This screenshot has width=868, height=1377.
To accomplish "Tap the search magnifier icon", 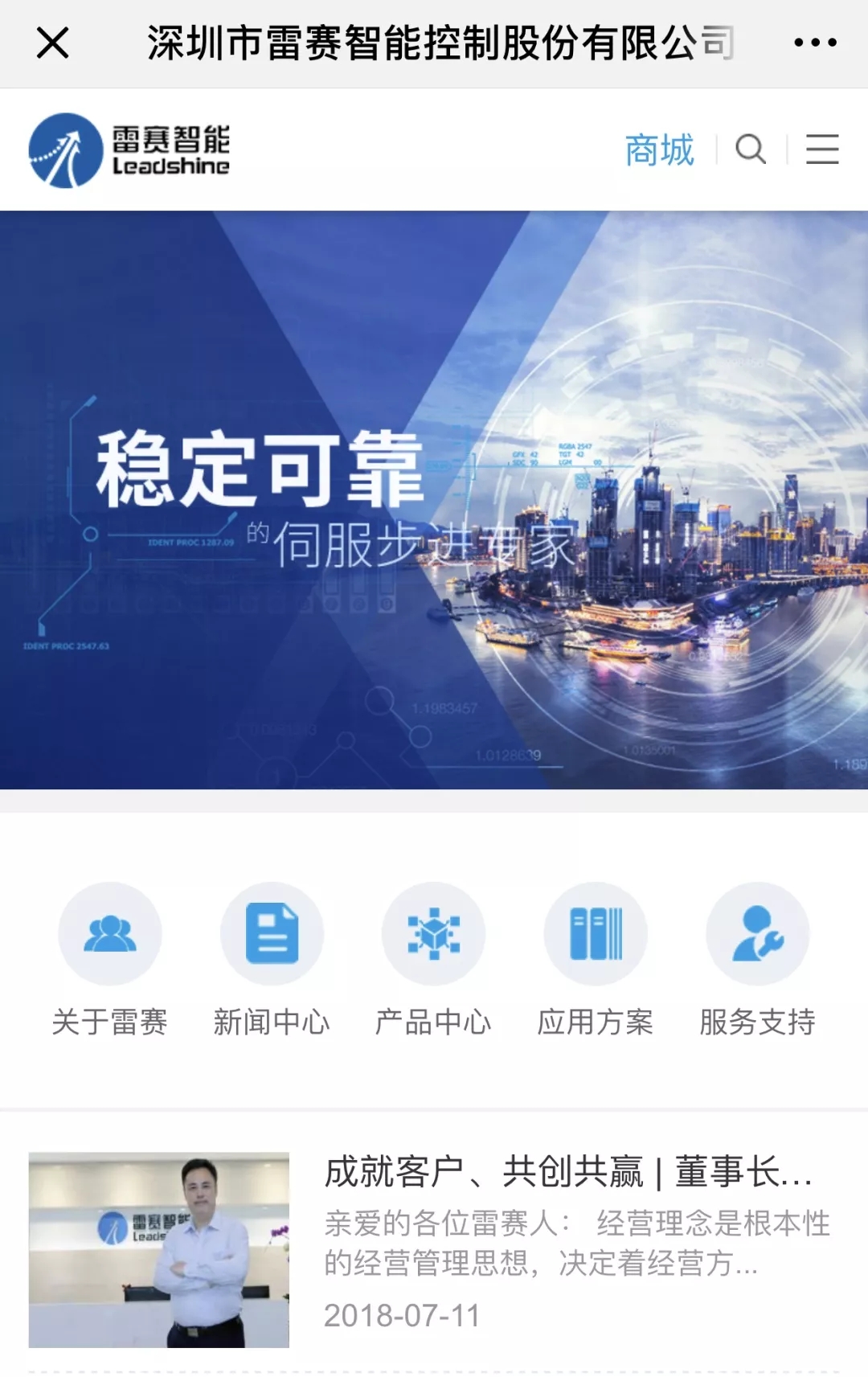I will (751, 150).
